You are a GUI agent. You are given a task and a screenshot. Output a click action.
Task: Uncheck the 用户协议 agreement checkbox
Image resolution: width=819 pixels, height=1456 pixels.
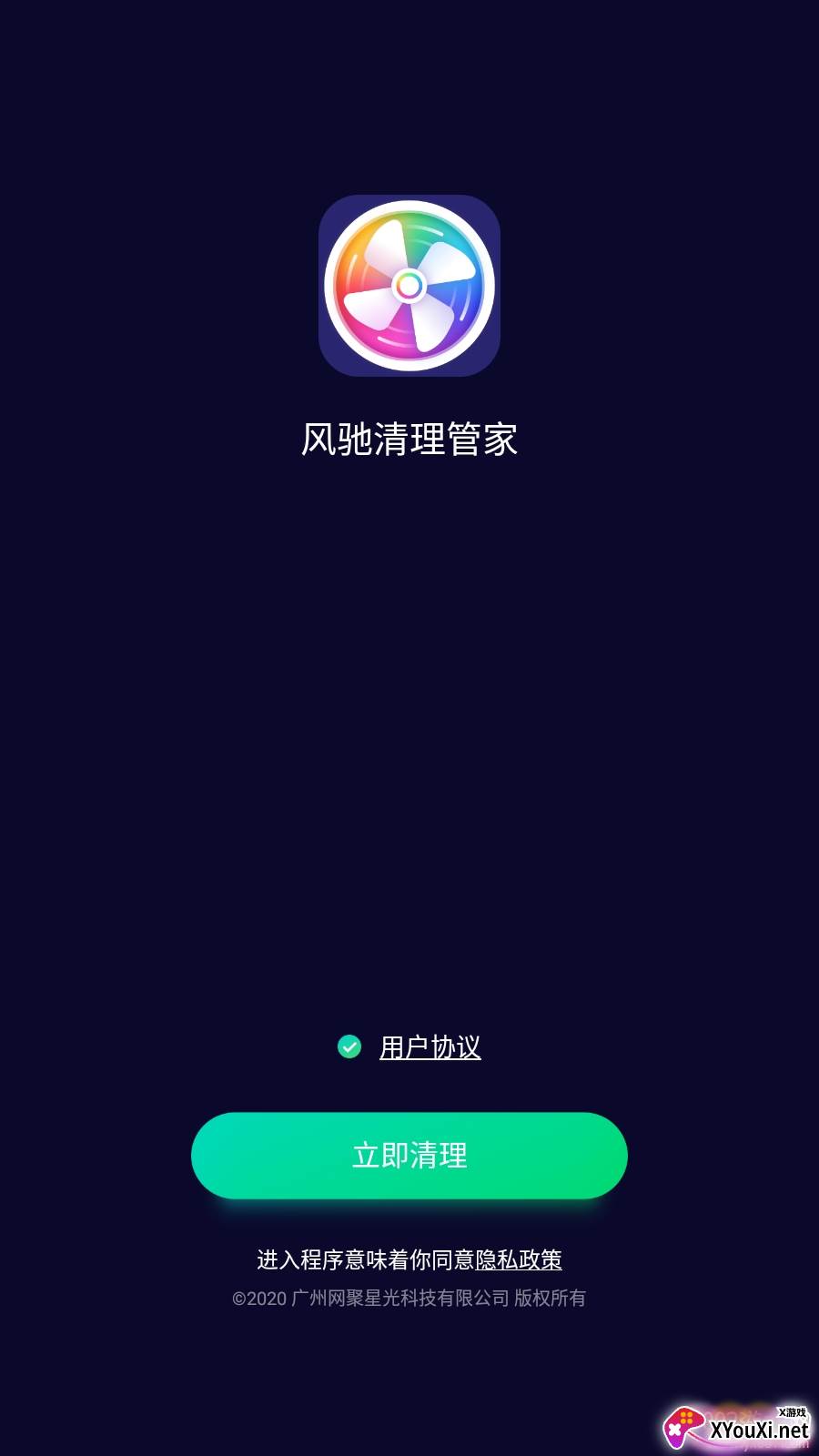pos(349,1047)
